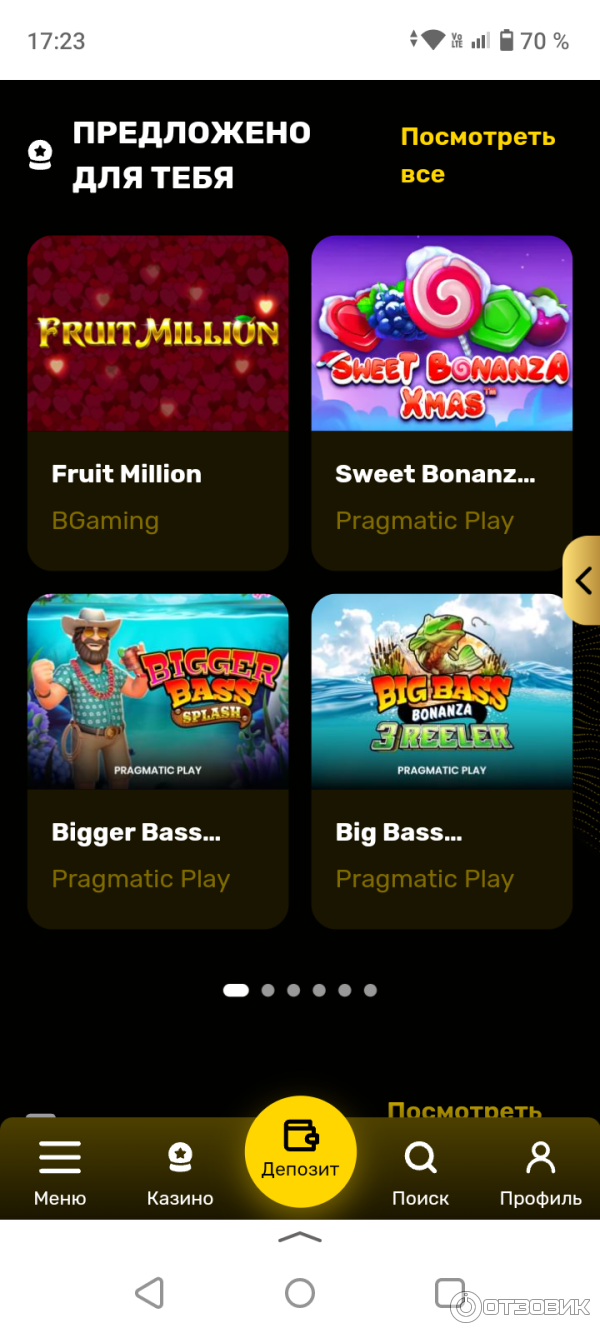Tap the yellow Депозит button

pyautogui.click(x=300, y=1152)
